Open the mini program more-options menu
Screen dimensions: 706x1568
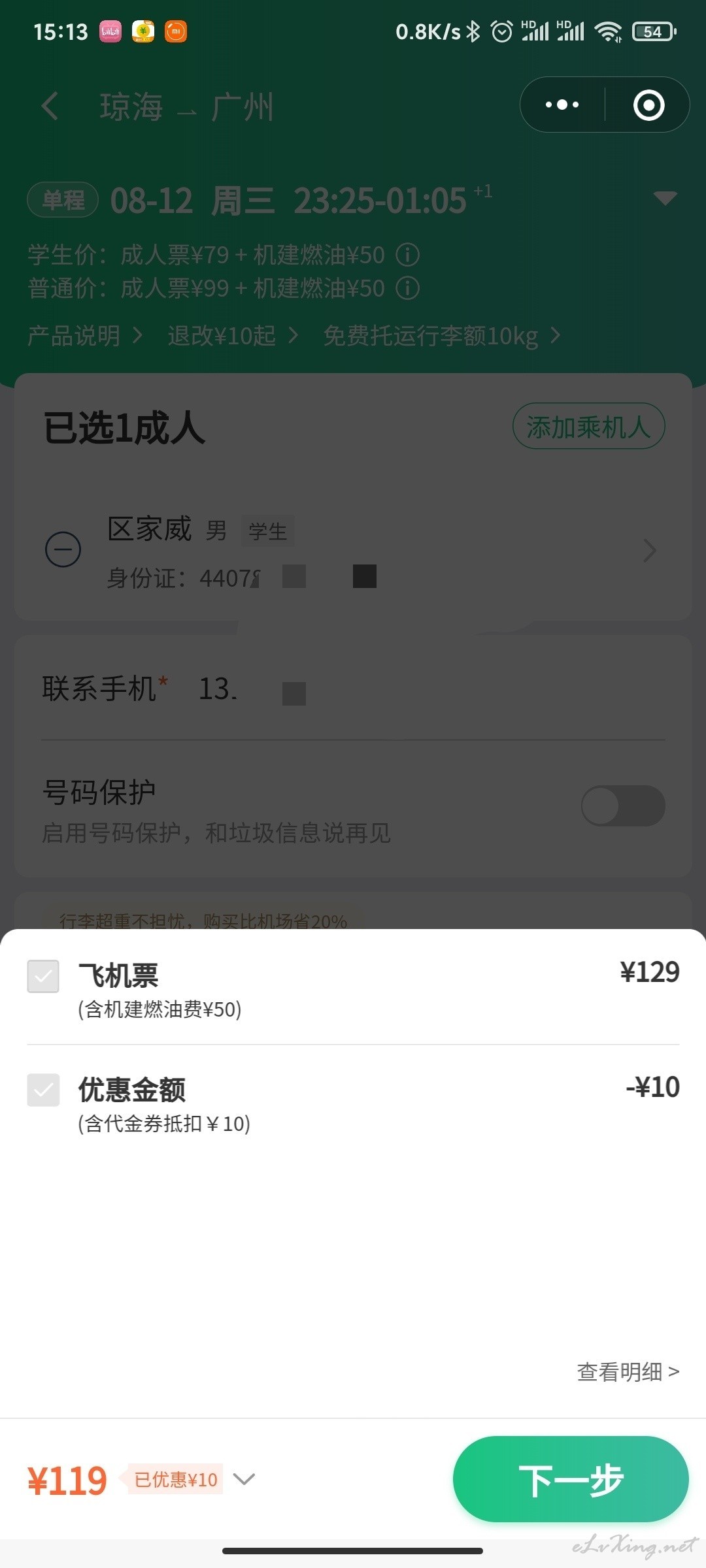coord(562,105)
